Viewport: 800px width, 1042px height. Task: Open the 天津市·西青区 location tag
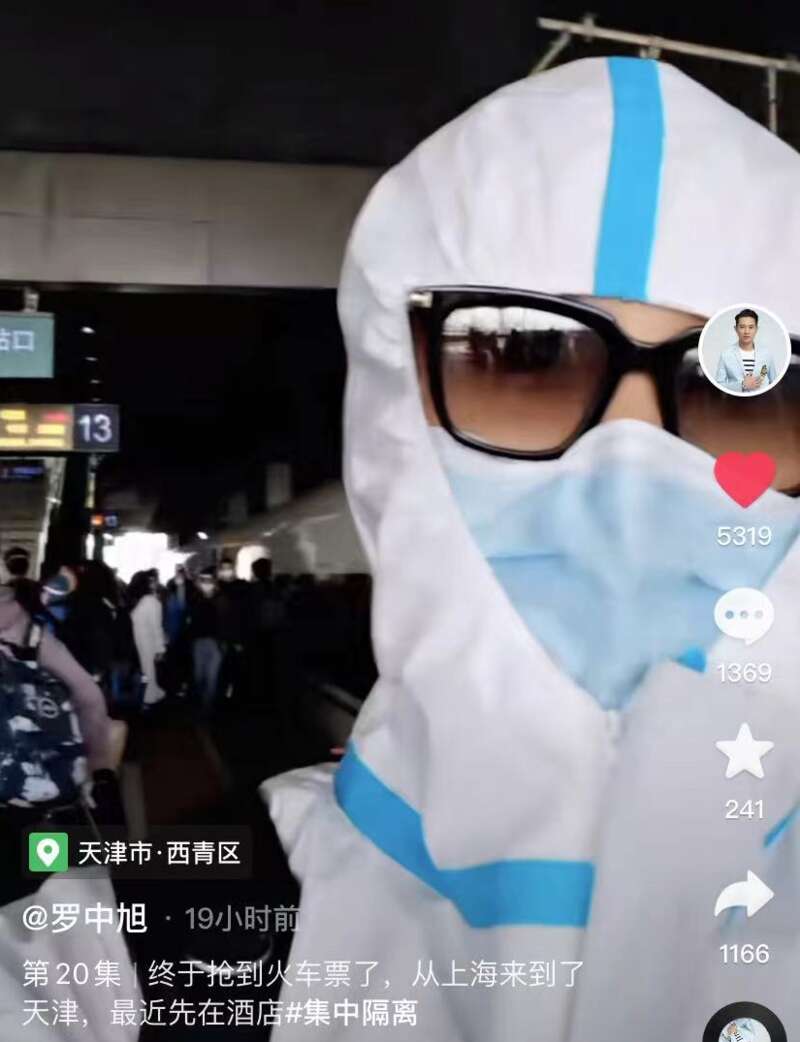(x=136, y=853)
